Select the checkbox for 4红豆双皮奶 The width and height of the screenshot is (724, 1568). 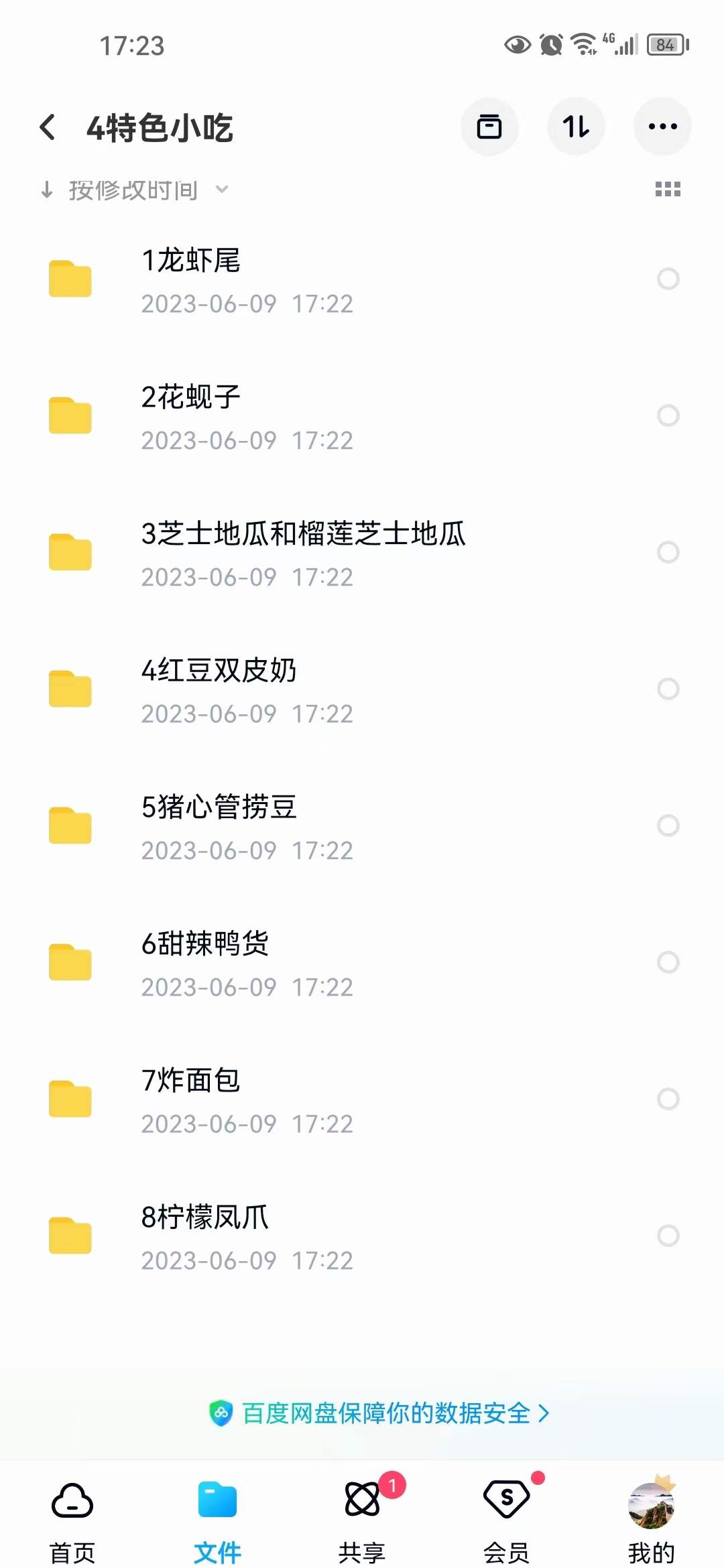[668, 689]
